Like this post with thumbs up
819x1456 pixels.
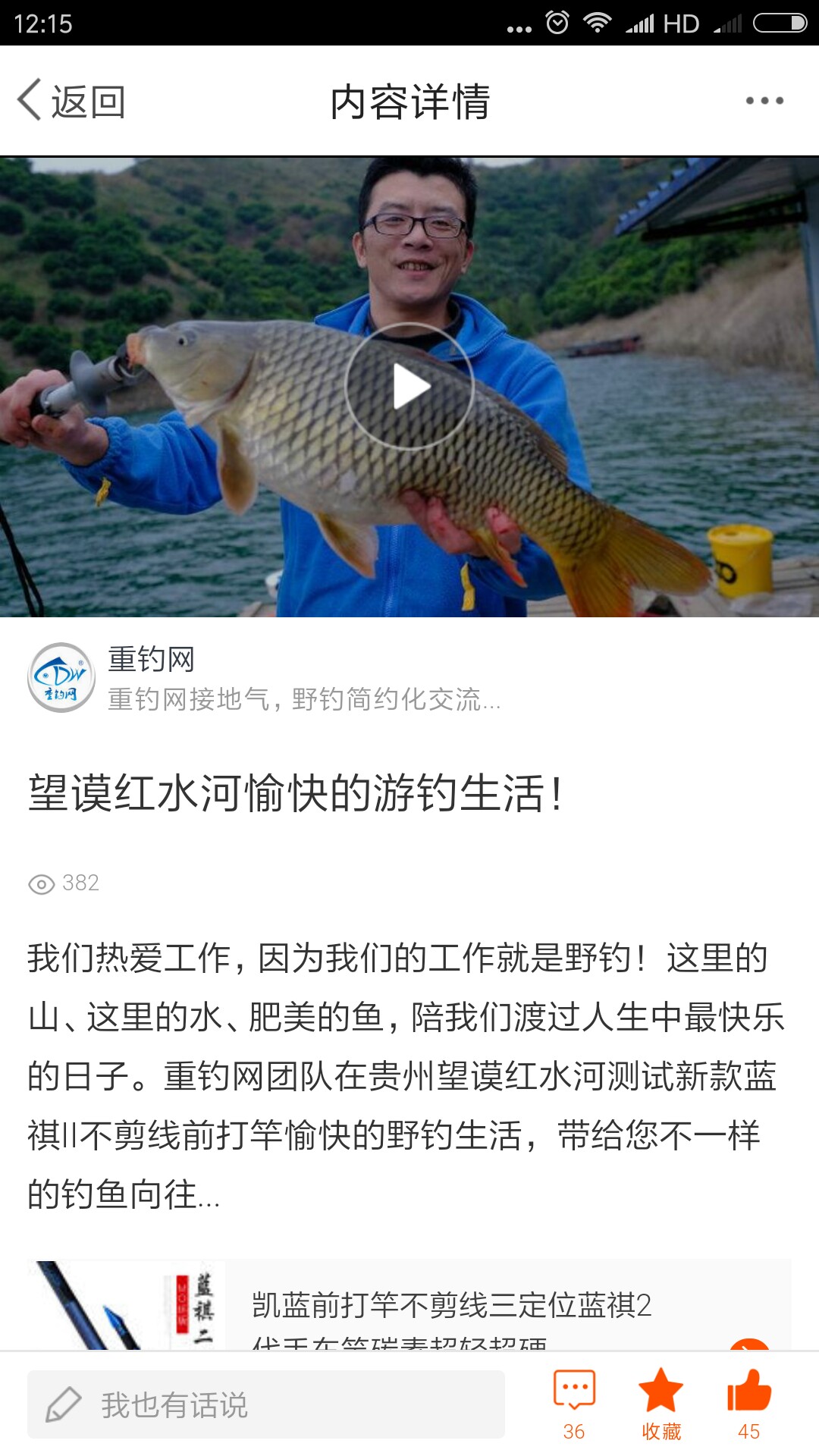coord(748,1404)
